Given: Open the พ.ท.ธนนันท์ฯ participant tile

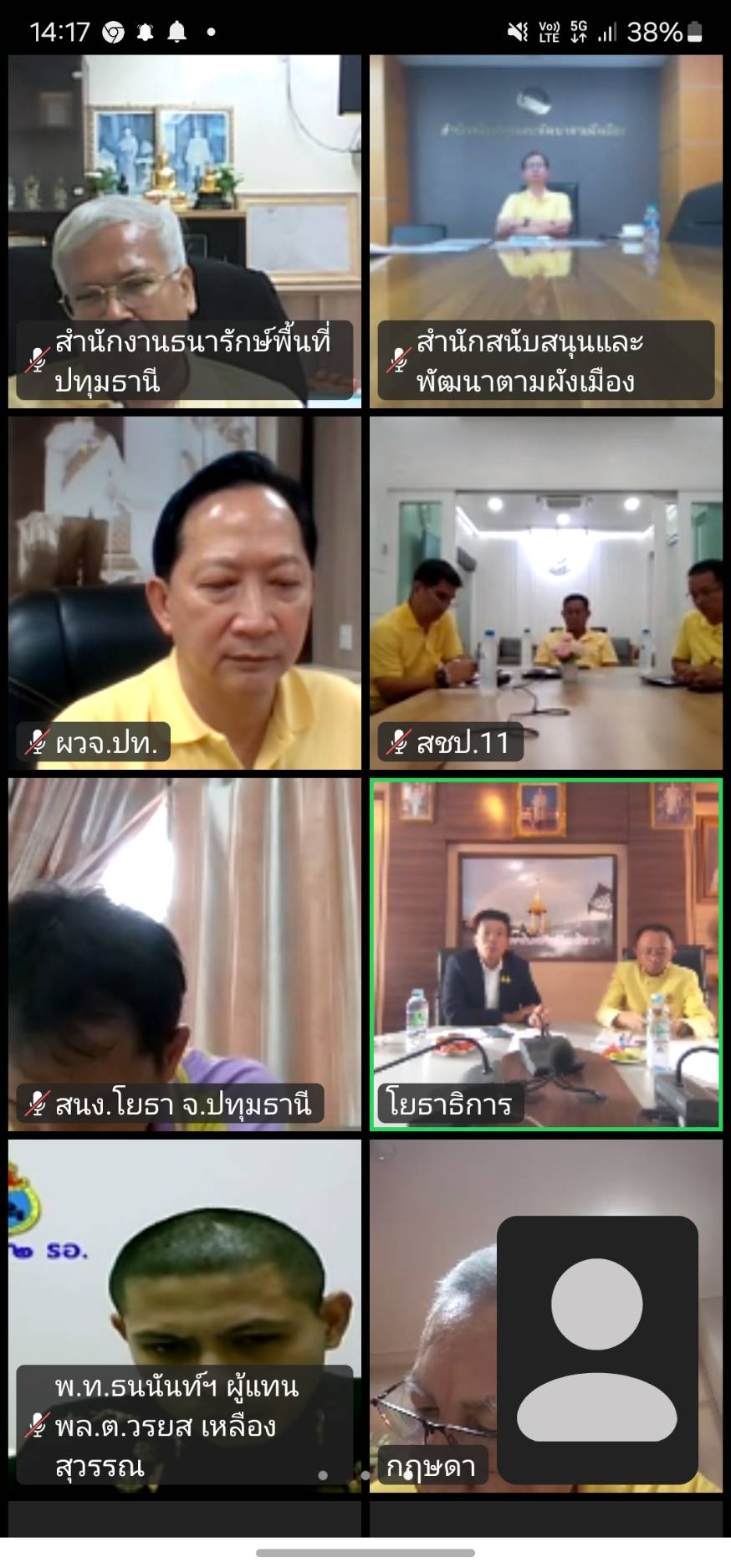Looking at the screenshot, I should coord(185,1316).
